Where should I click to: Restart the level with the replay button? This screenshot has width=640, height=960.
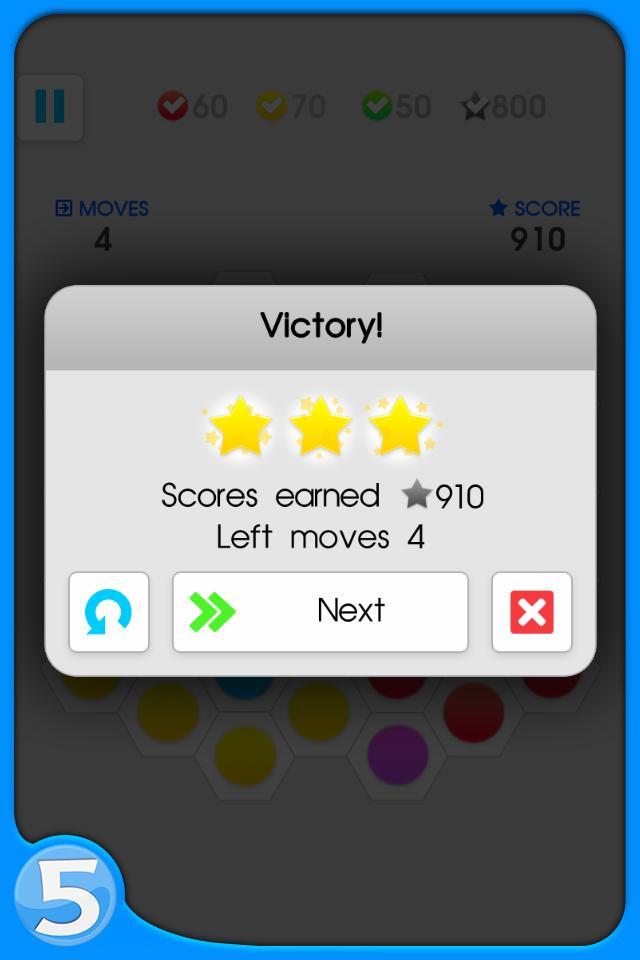click(x=109, y=612)
